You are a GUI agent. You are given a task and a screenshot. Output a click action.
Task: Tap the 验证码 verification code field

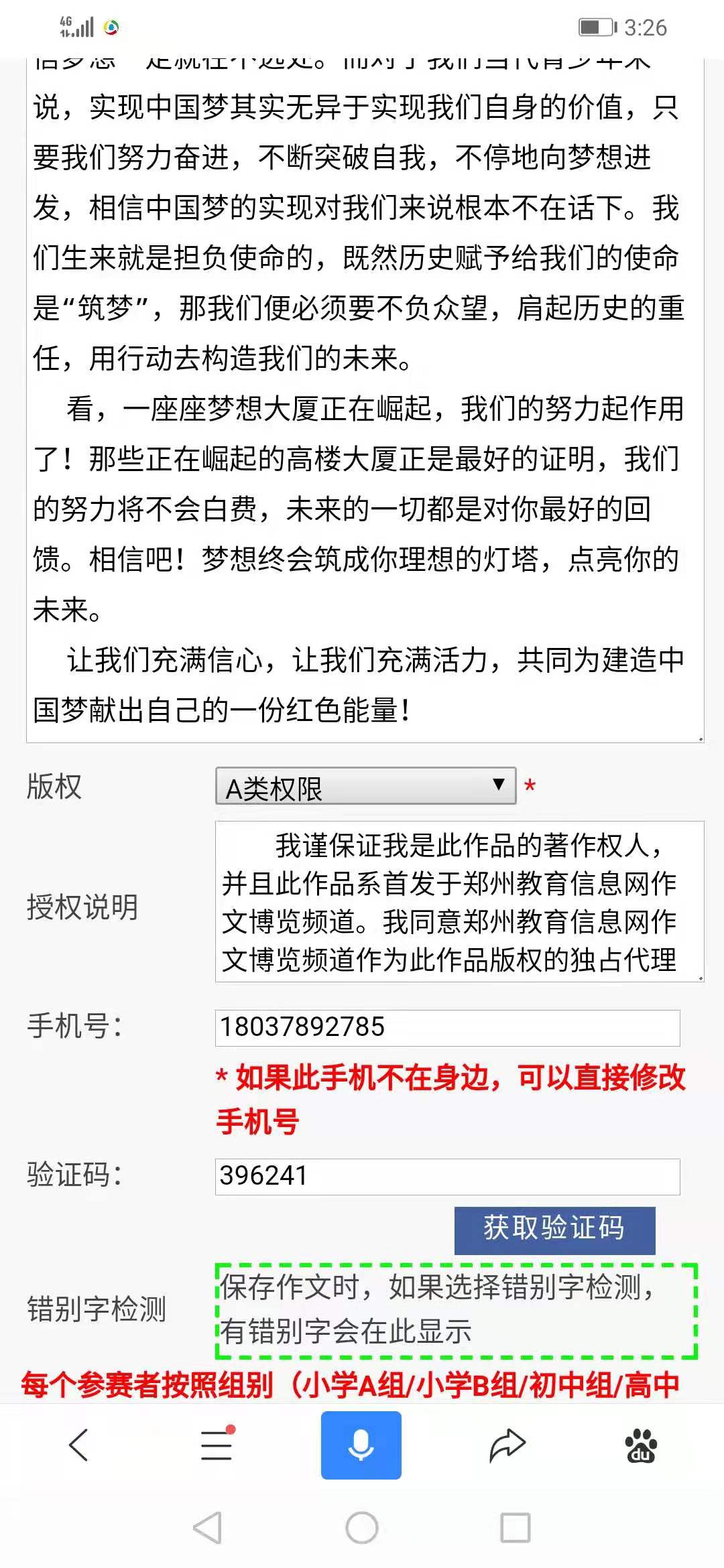coord(447,1176)
